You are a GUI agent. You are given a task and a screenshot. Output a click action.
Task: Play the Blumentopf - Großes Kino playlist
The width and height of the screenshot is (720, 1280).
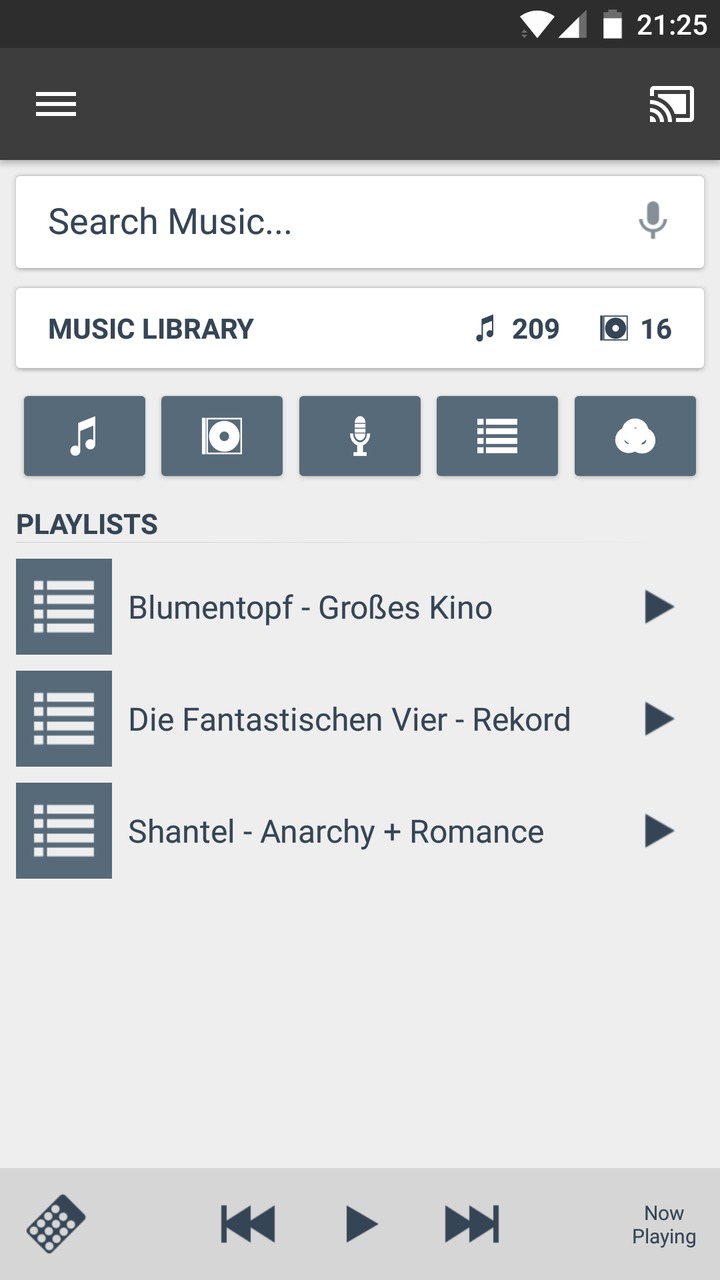pyautogui.click(x=659, y=607)
